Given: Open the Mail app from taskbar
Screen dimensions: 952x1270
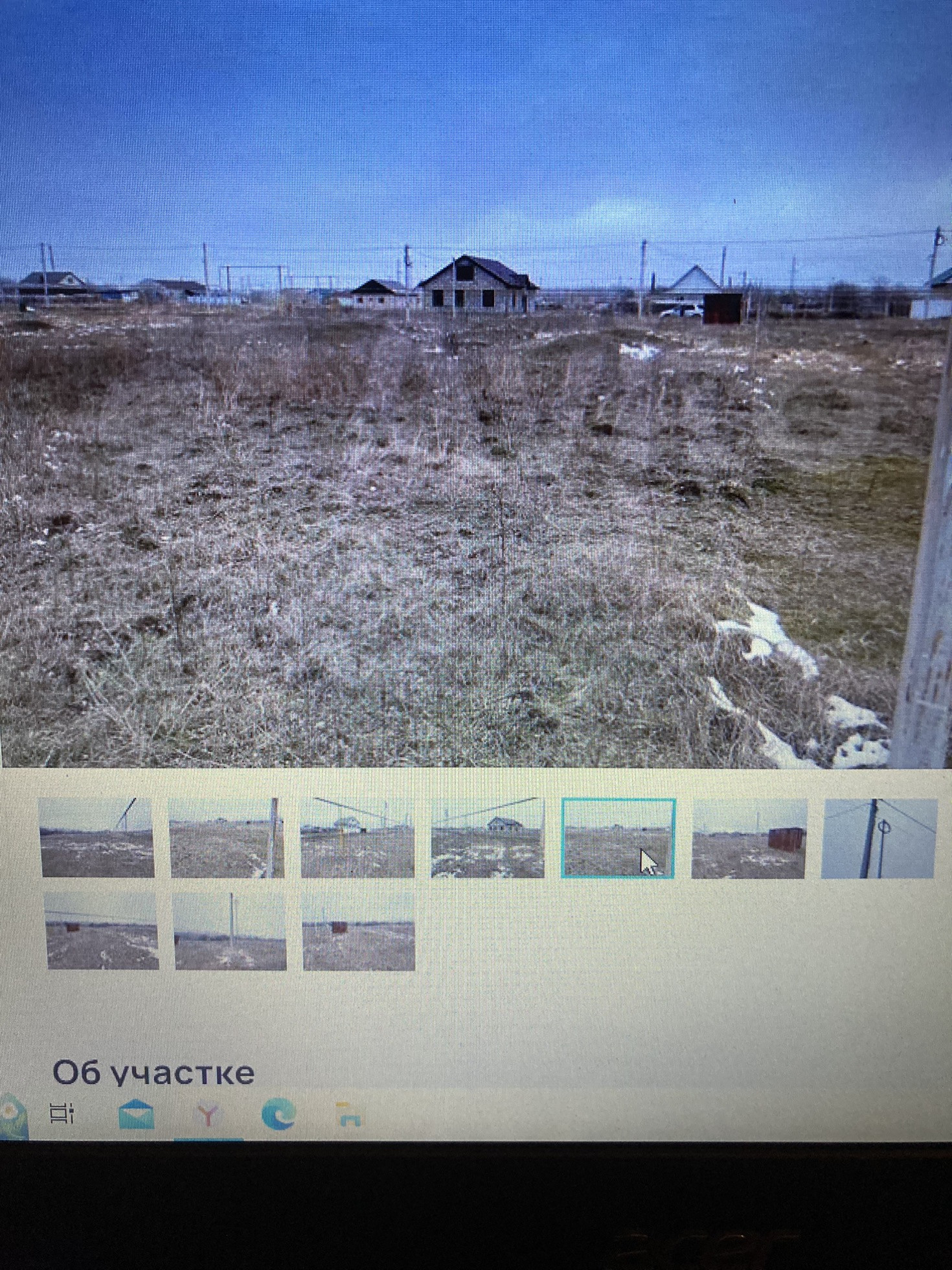Looking at the screenshot, I should click(x=136, y=1114).
